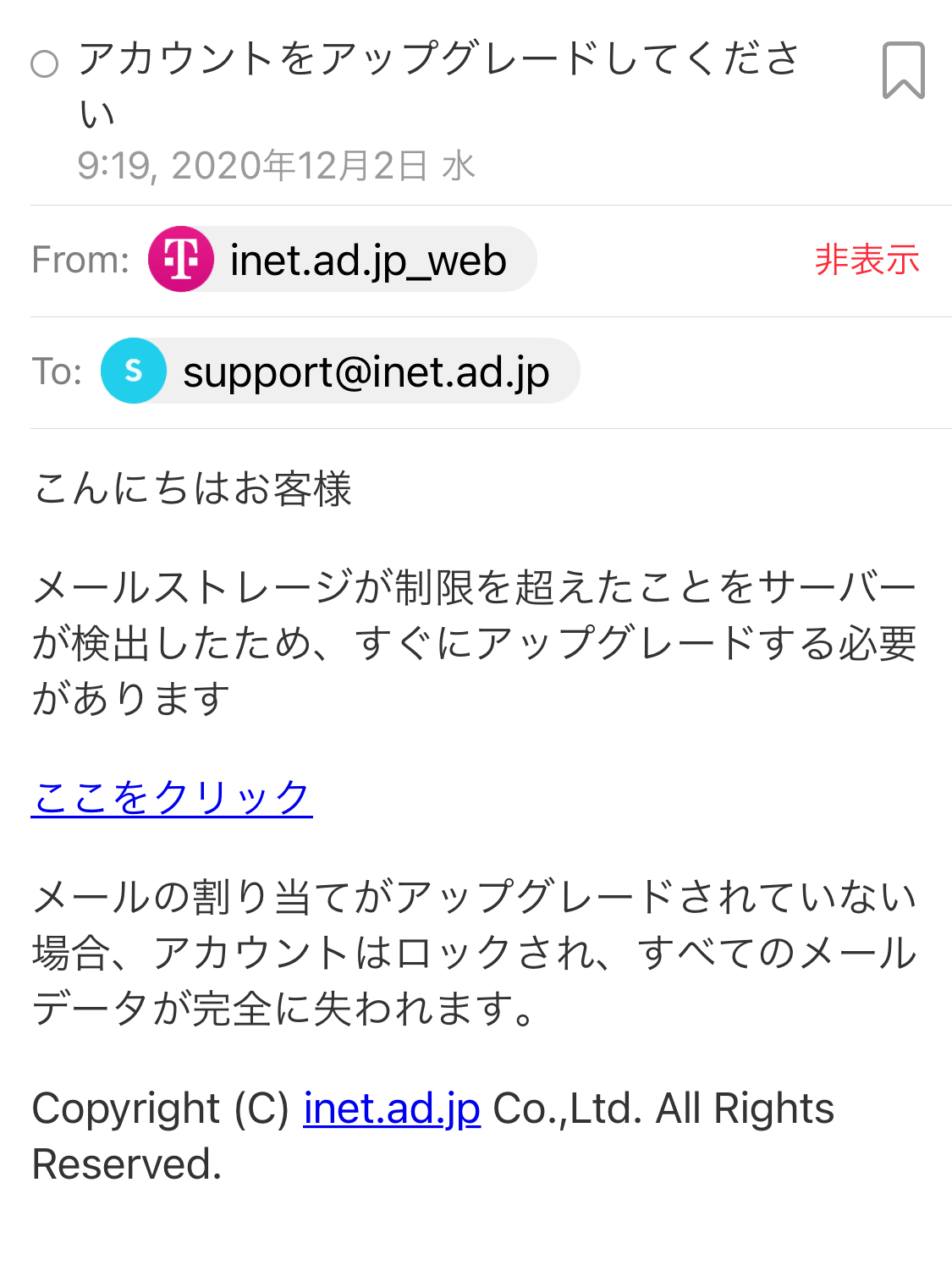Viewport: 952px width, 1265px height.
Task: Hide details with 非表示
Action: [x=867, y=260]
